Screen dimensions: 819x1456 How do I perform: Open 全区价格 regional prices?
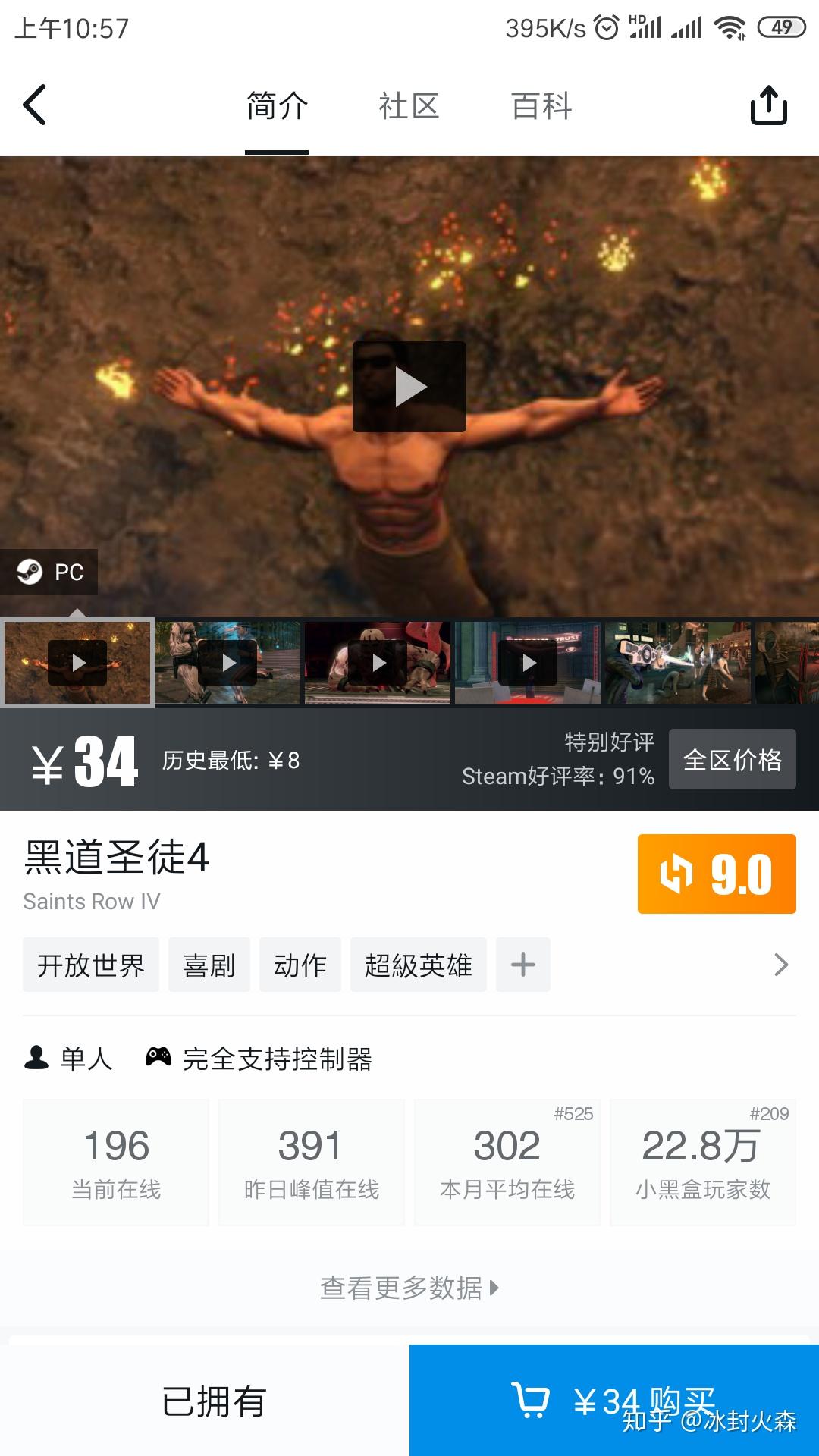(x=732, y=760)
